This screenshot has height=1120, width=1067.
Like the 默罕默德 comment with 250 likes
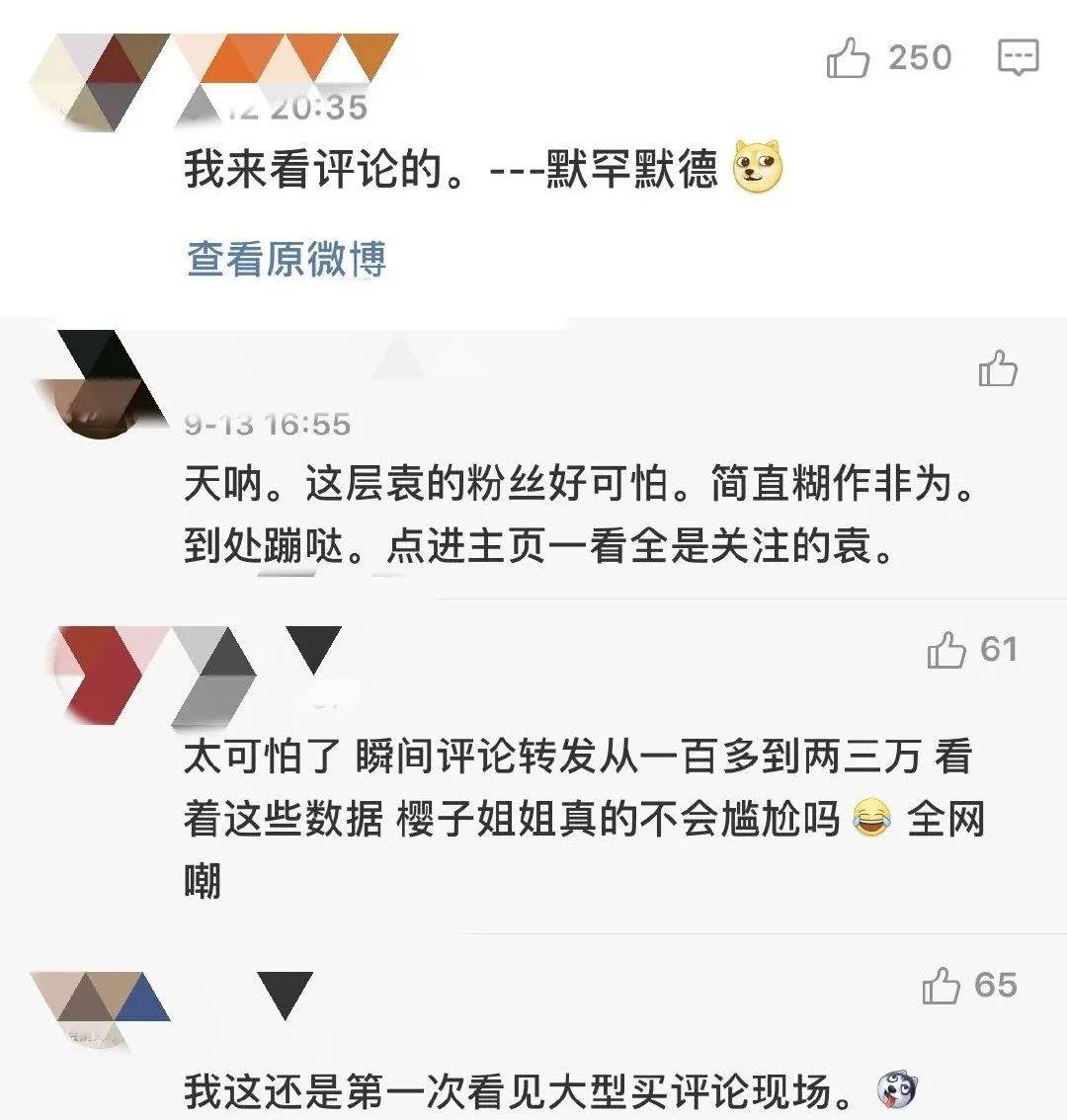[x=849, y=57]
